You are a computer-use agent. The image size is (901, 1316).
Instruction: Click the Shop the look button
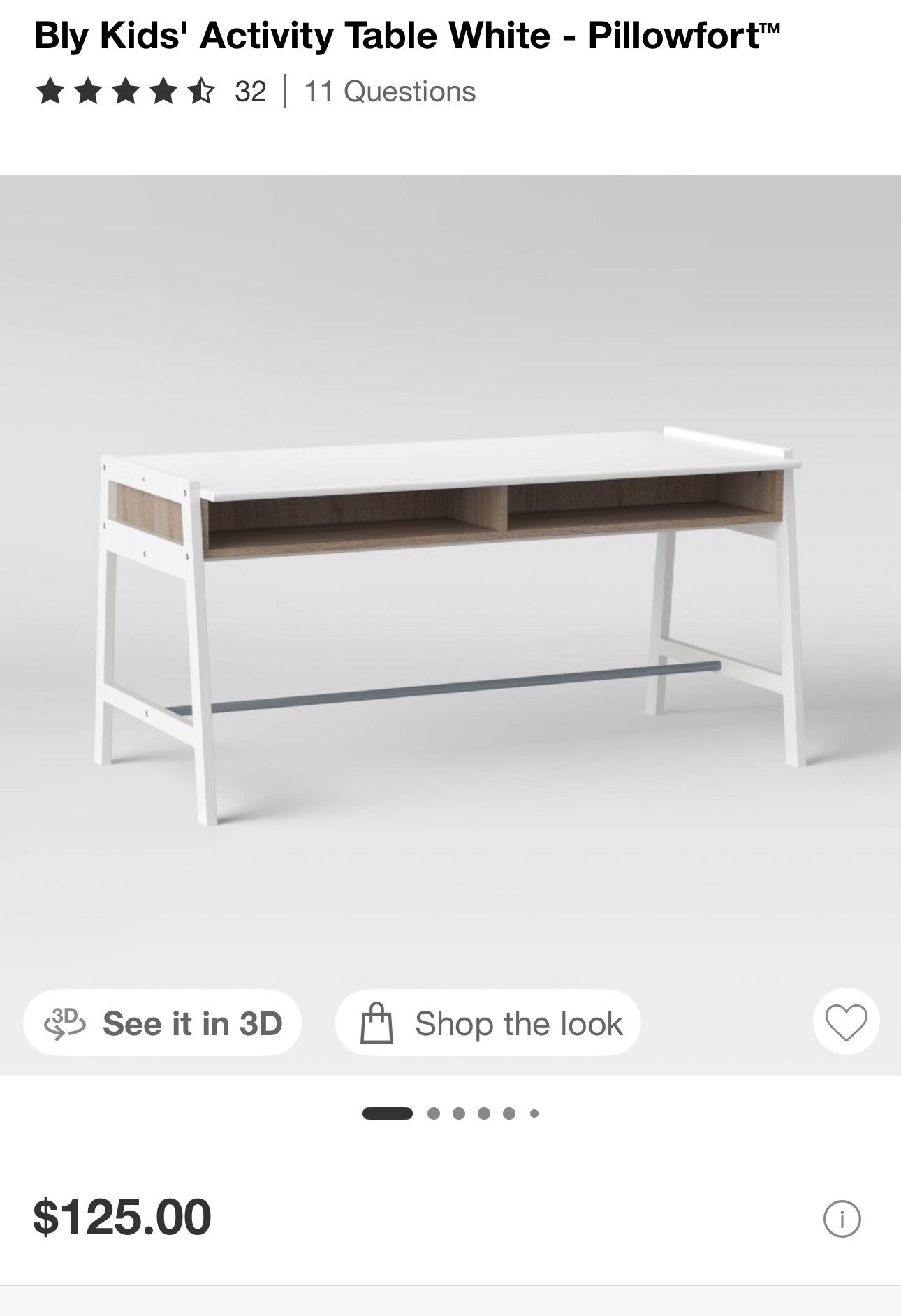pyautogui.click(x=489, y=1023)
